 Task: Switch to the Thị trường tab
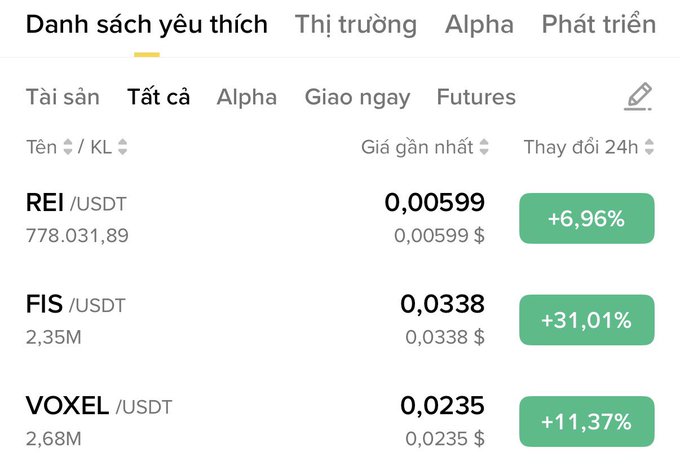356,25
